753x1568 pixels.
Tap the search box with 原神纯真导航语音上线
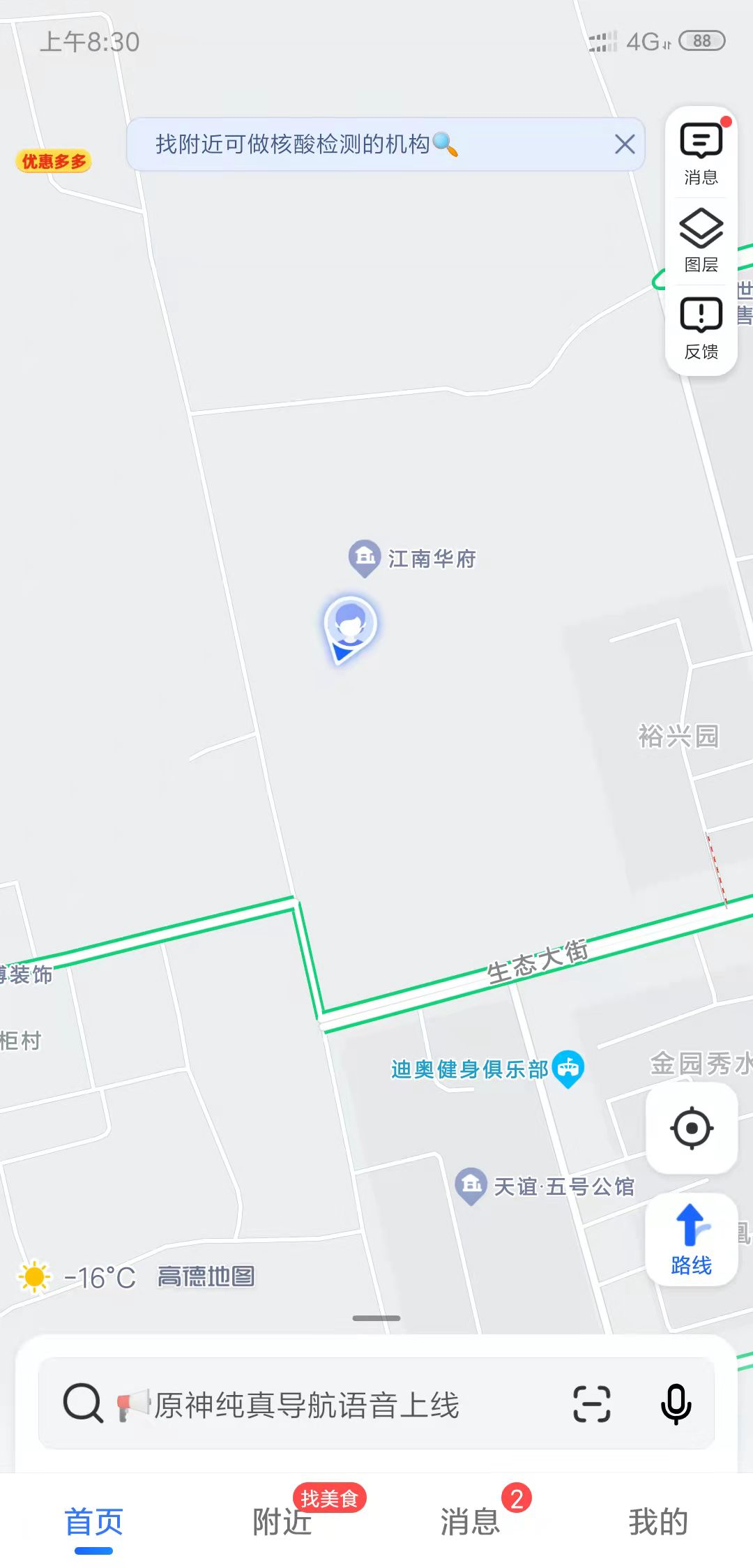tap(307, 1404)
